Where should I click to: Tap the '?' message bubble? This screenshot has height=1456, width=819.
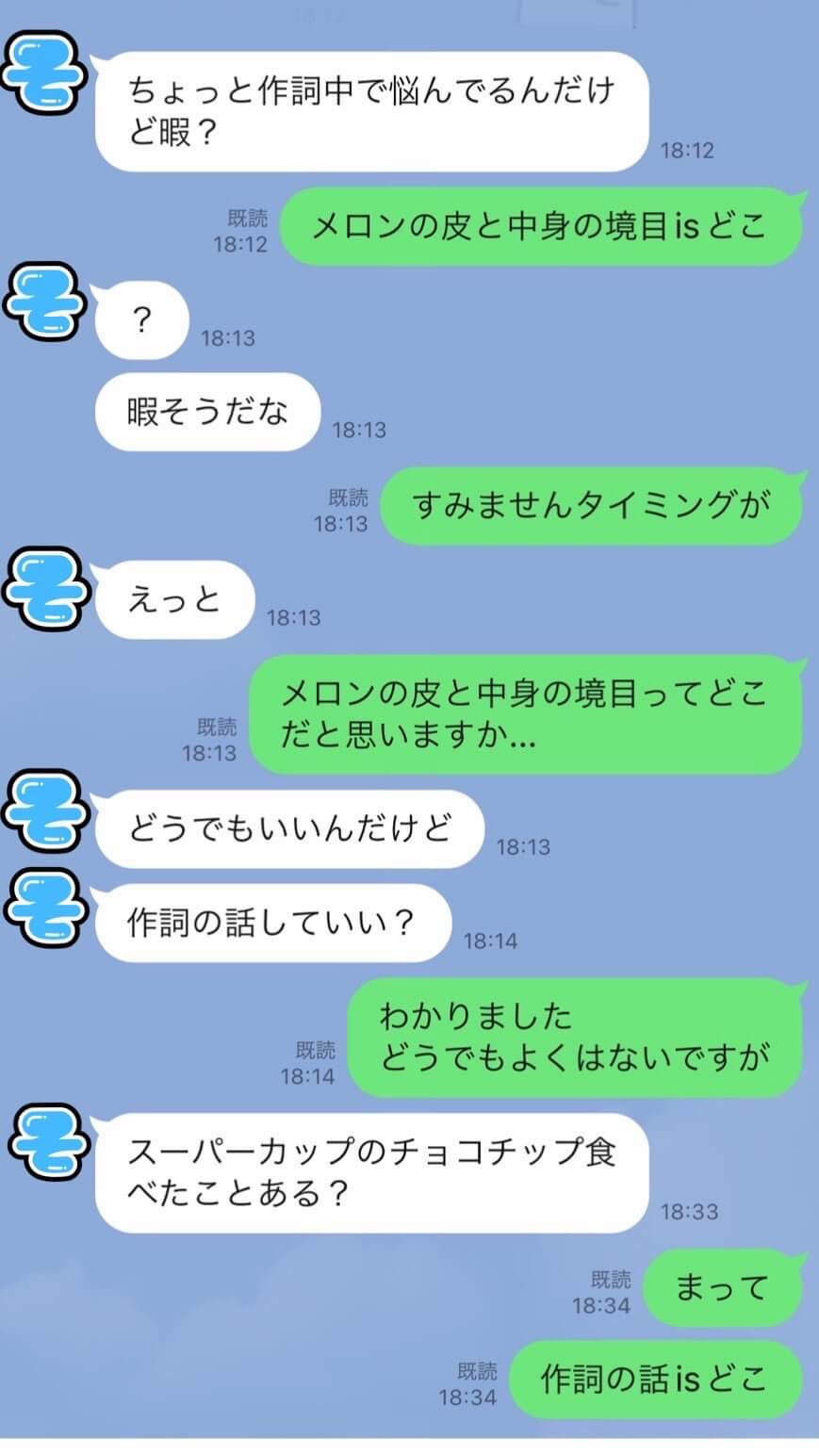[141, 320]
